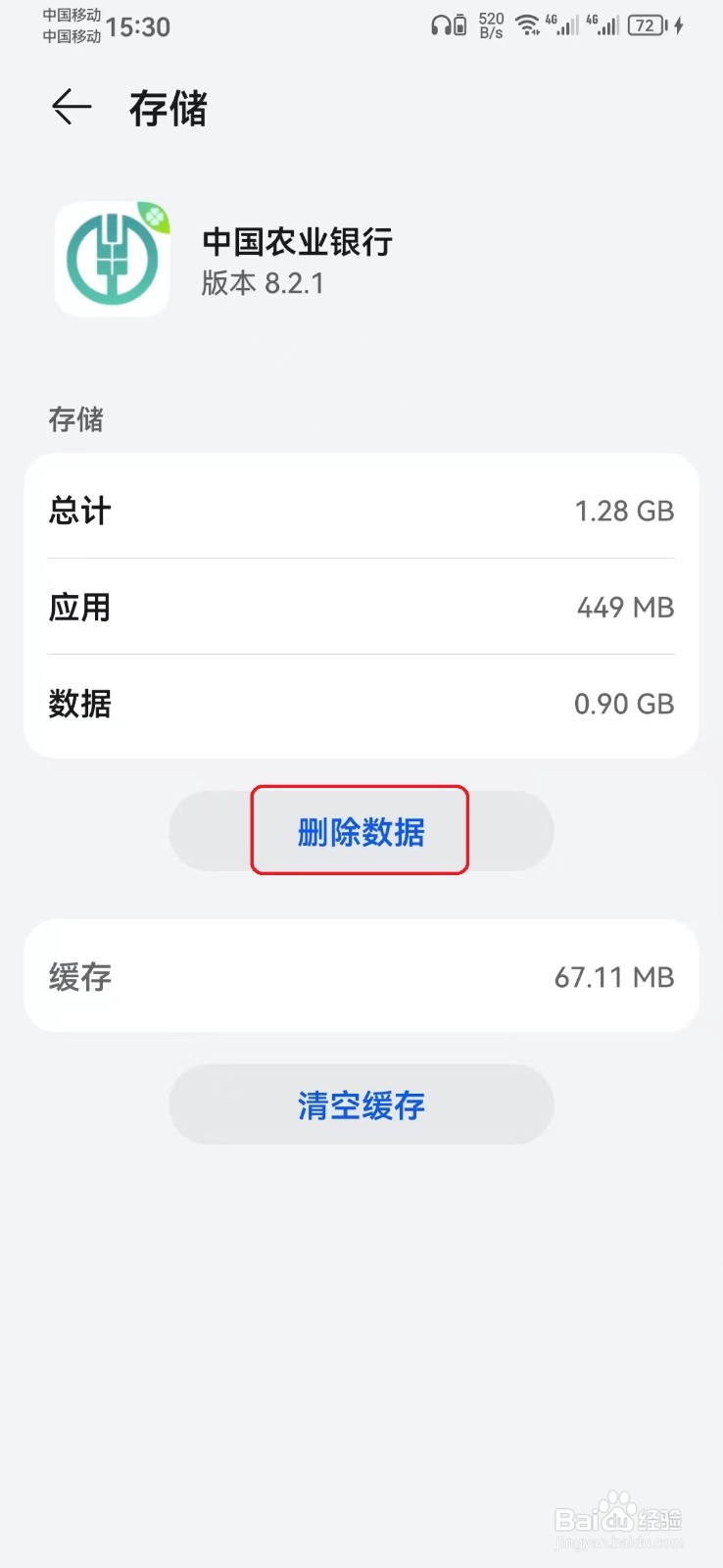
Task: Tap the Wi-Fi signal icon
Action: tap(526, 25)
